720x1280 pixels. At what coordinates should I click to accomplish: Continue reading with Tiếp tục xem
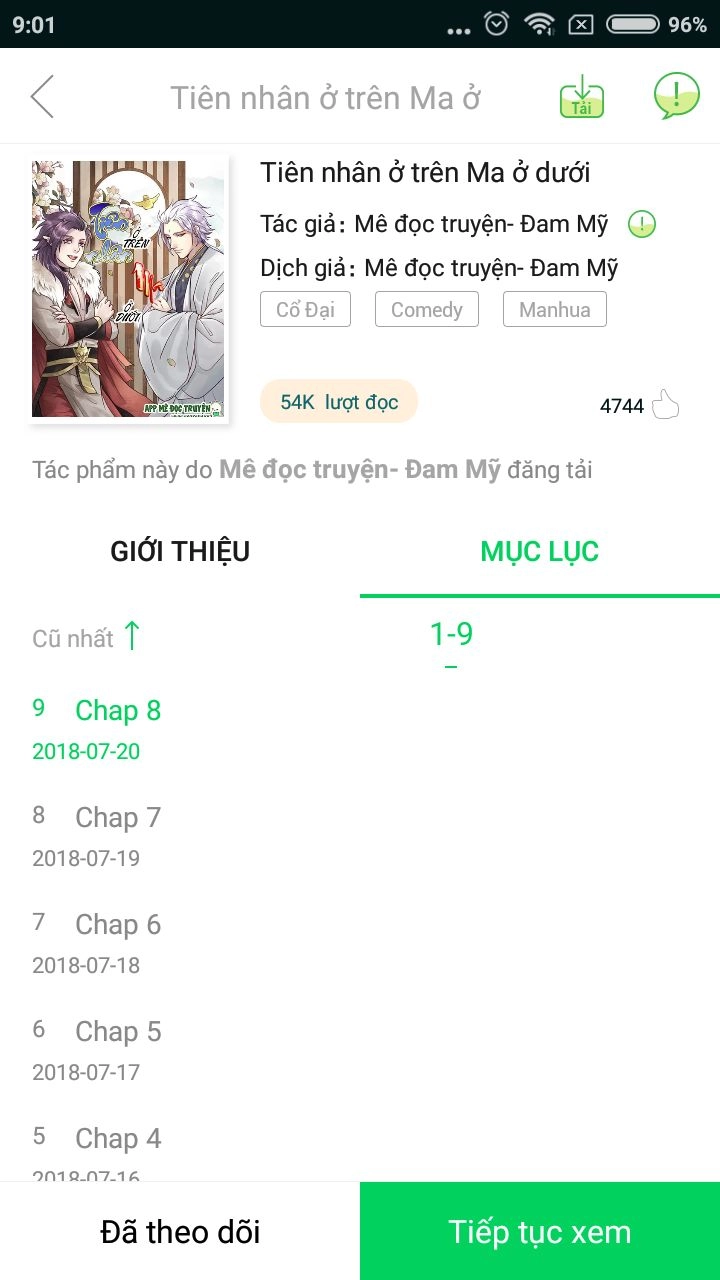tap(540, 1231)
